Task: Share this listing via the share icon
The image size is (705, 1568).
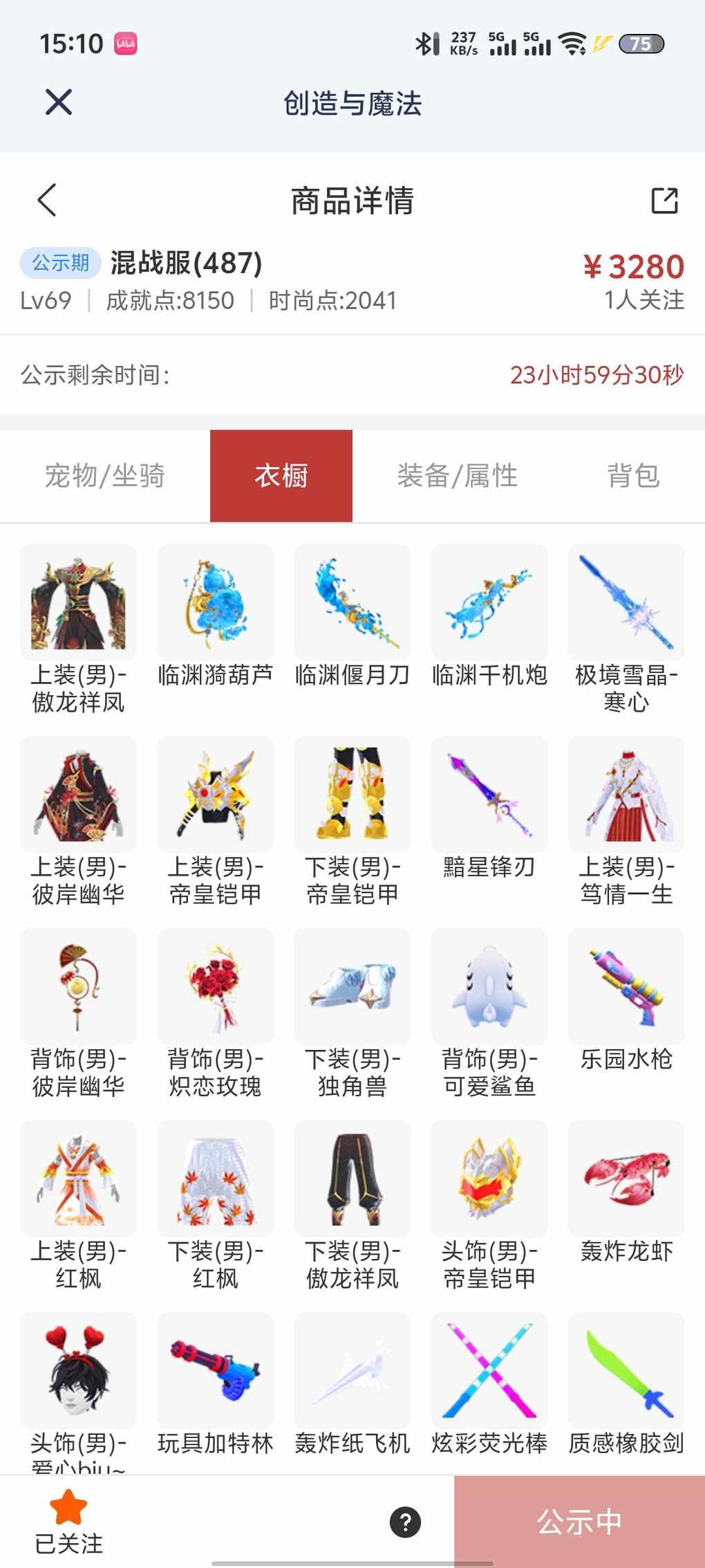Action: click(x=664, y=201)
